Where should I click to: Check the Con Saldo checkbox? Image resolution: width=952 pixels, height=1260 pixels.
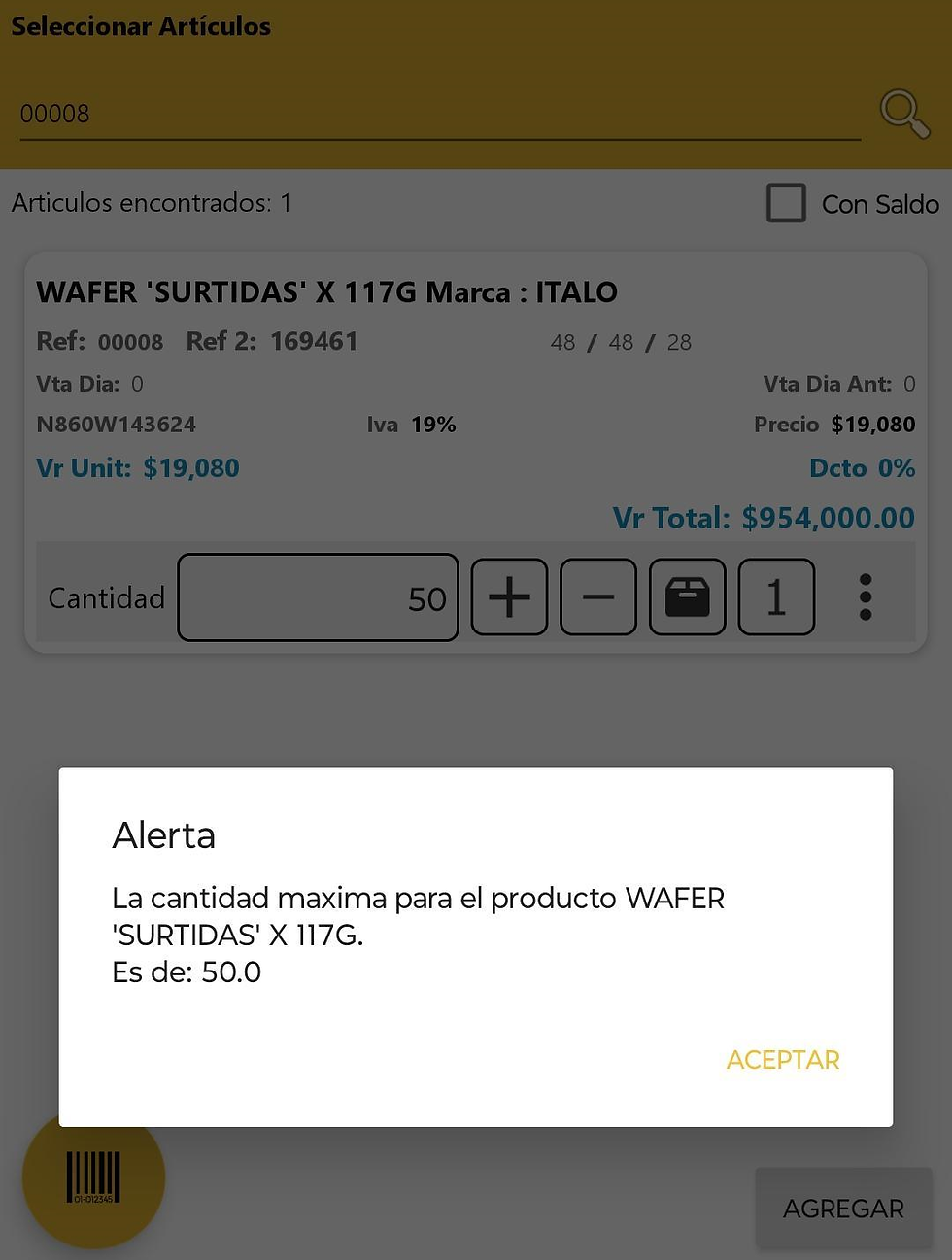(786, 204)
